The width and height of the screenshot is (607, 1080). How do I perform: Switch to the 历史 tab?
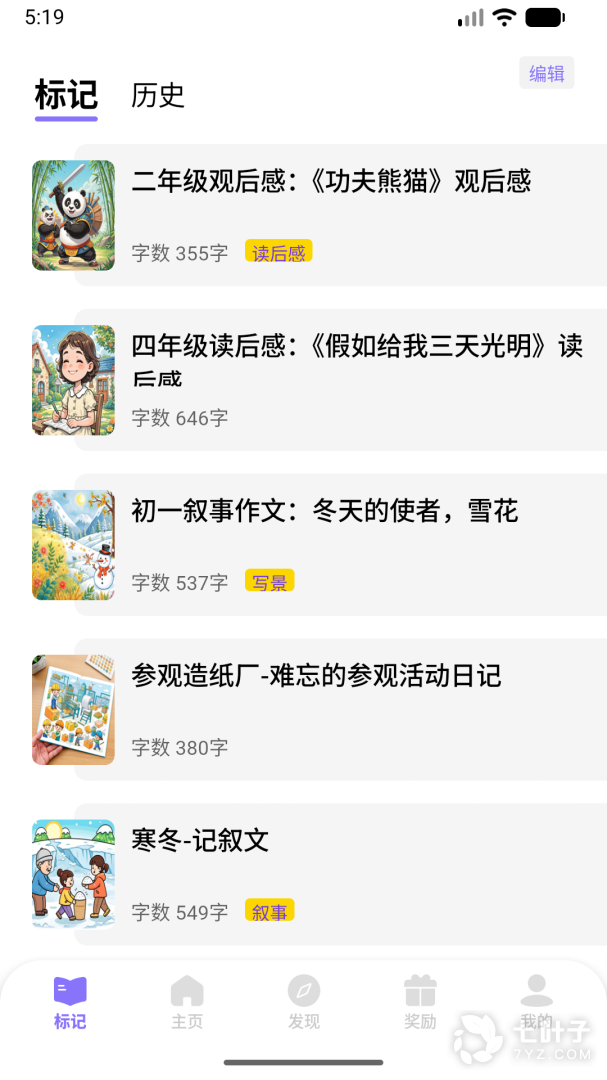tap(158, 95)
